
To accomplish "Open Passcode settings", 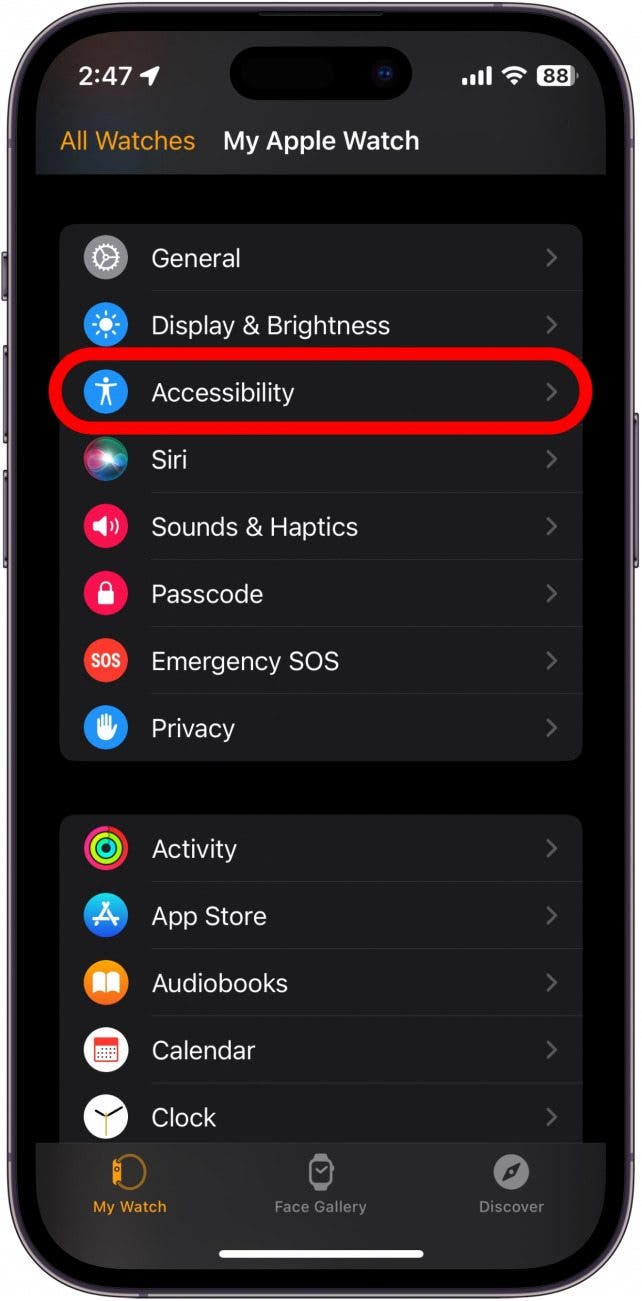I will [320, 593].
